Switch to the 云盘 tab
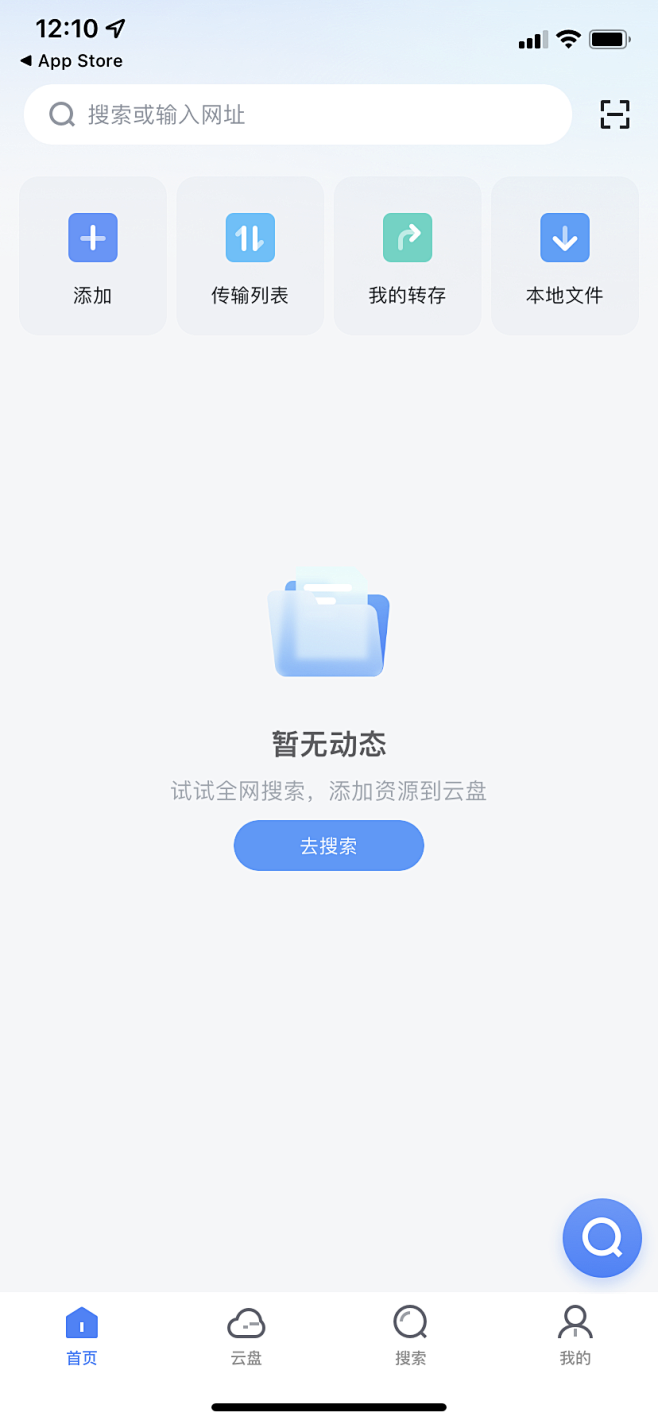The height and width of the screenshot is (1424, 658). click(x=246, y=1336)
